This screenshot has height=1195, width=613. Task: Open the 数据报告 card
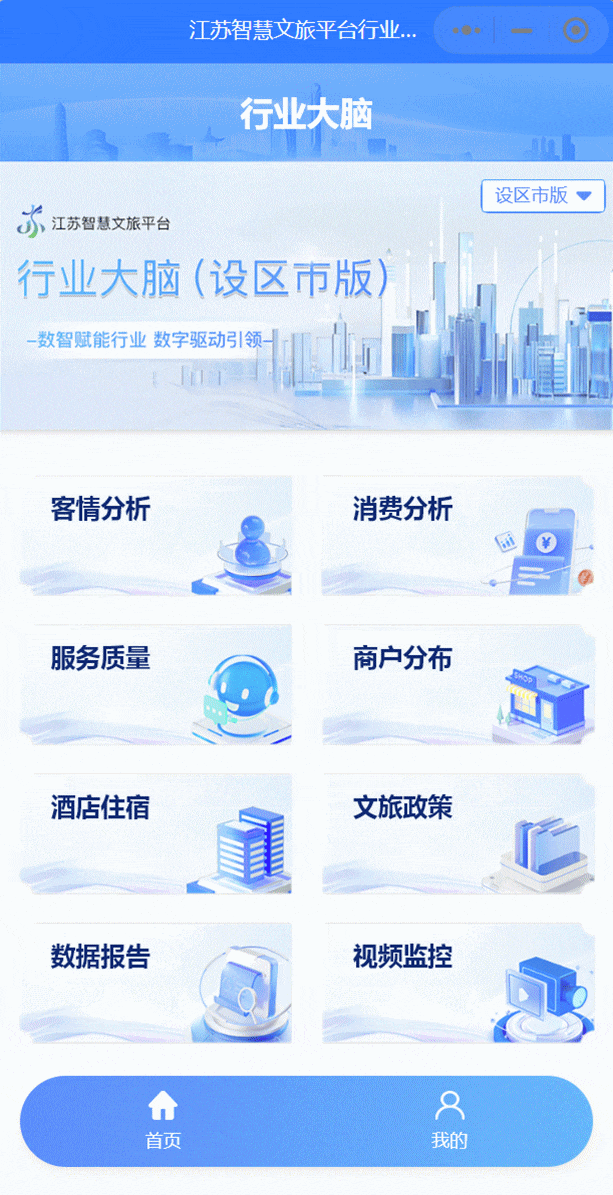156,983
